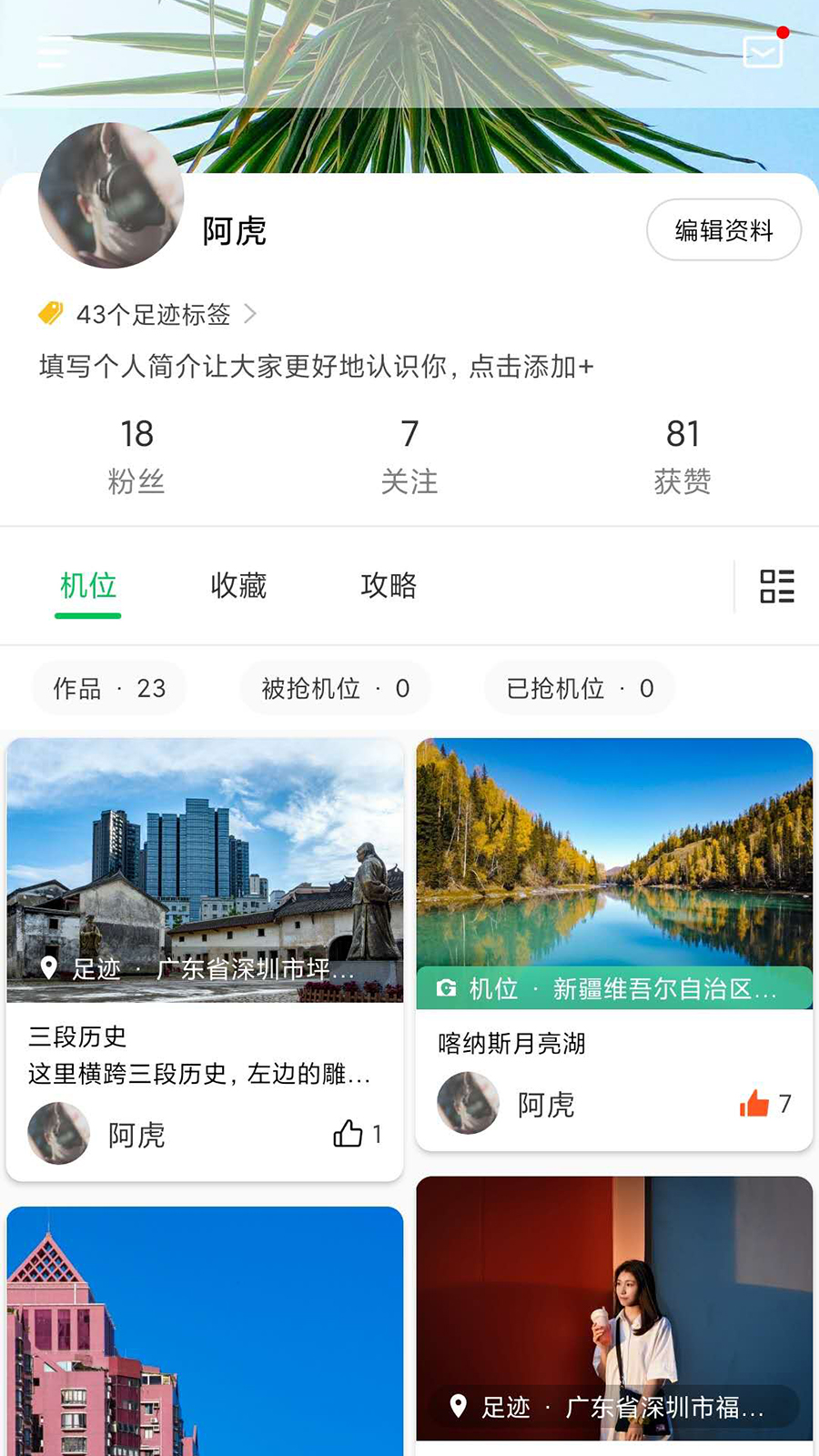Screen dimensions: 819x1456
Task: Switch to the 收藏 tab
Action: coord(238,585)
